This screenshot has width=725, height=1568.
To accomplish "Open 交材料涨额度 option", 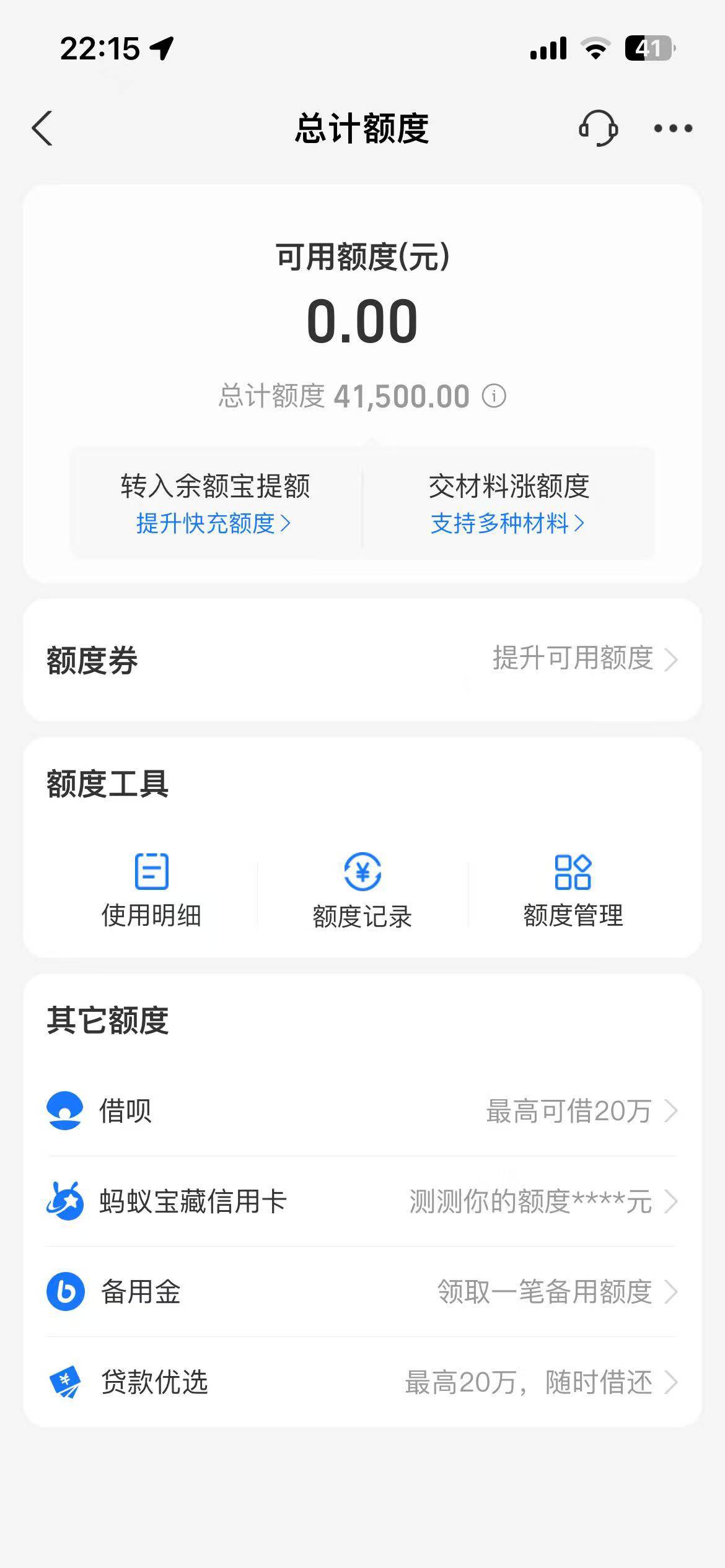I will pyautogui.click(x=509, y=503).
